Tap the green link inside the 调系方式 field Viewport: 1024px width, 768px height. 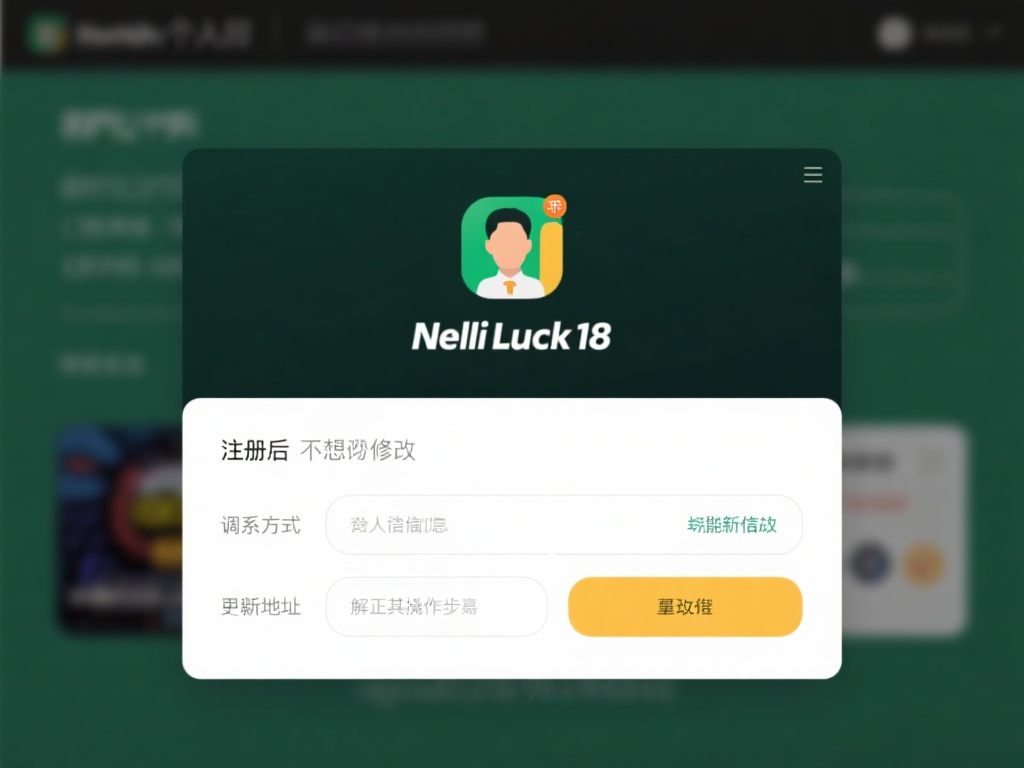click(x=732, y=525)
